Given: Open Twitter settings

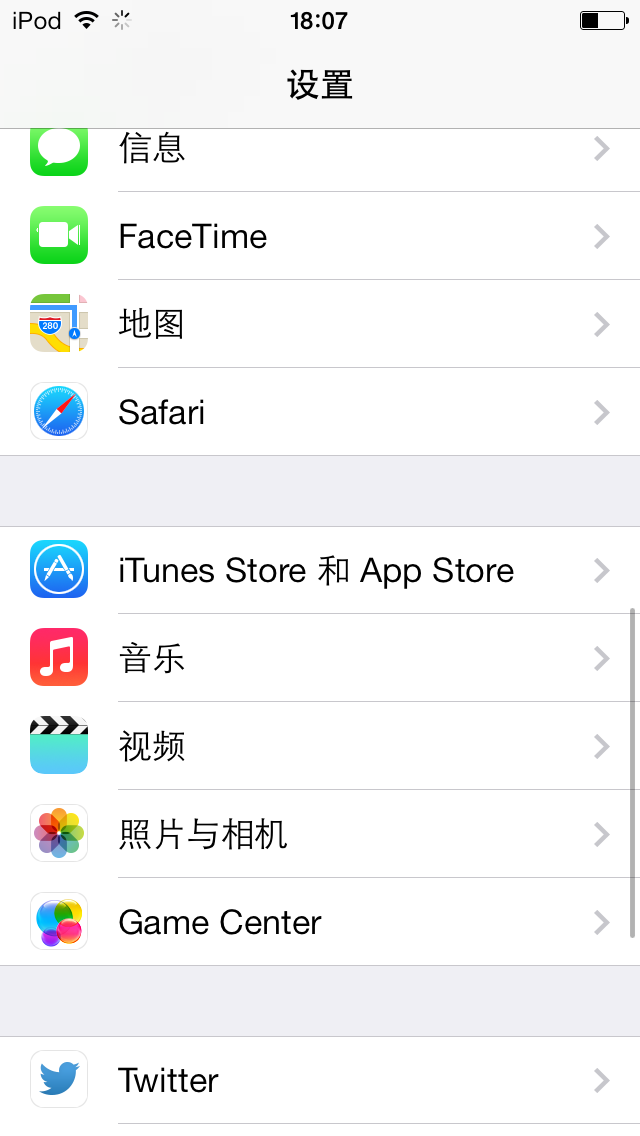Looking at the screenshot, I should [x=320, y=1080].
